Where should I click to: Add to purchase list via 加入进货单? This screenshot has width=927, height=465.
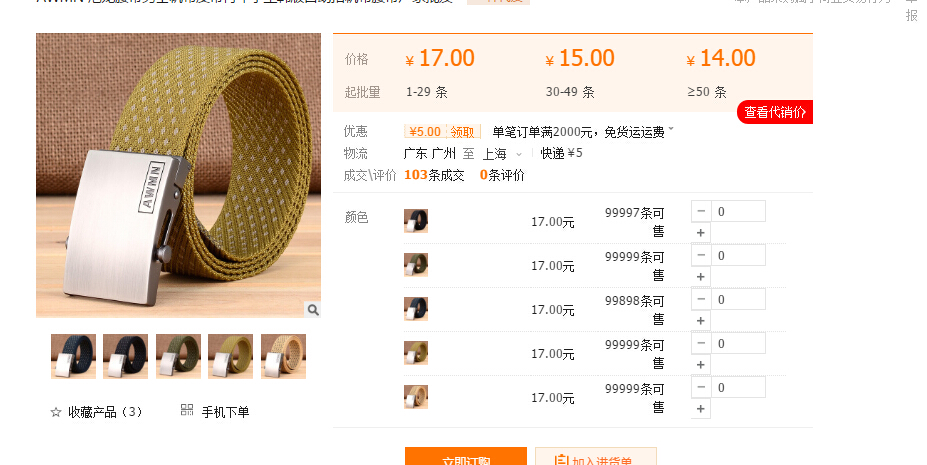tap(596, 458)
